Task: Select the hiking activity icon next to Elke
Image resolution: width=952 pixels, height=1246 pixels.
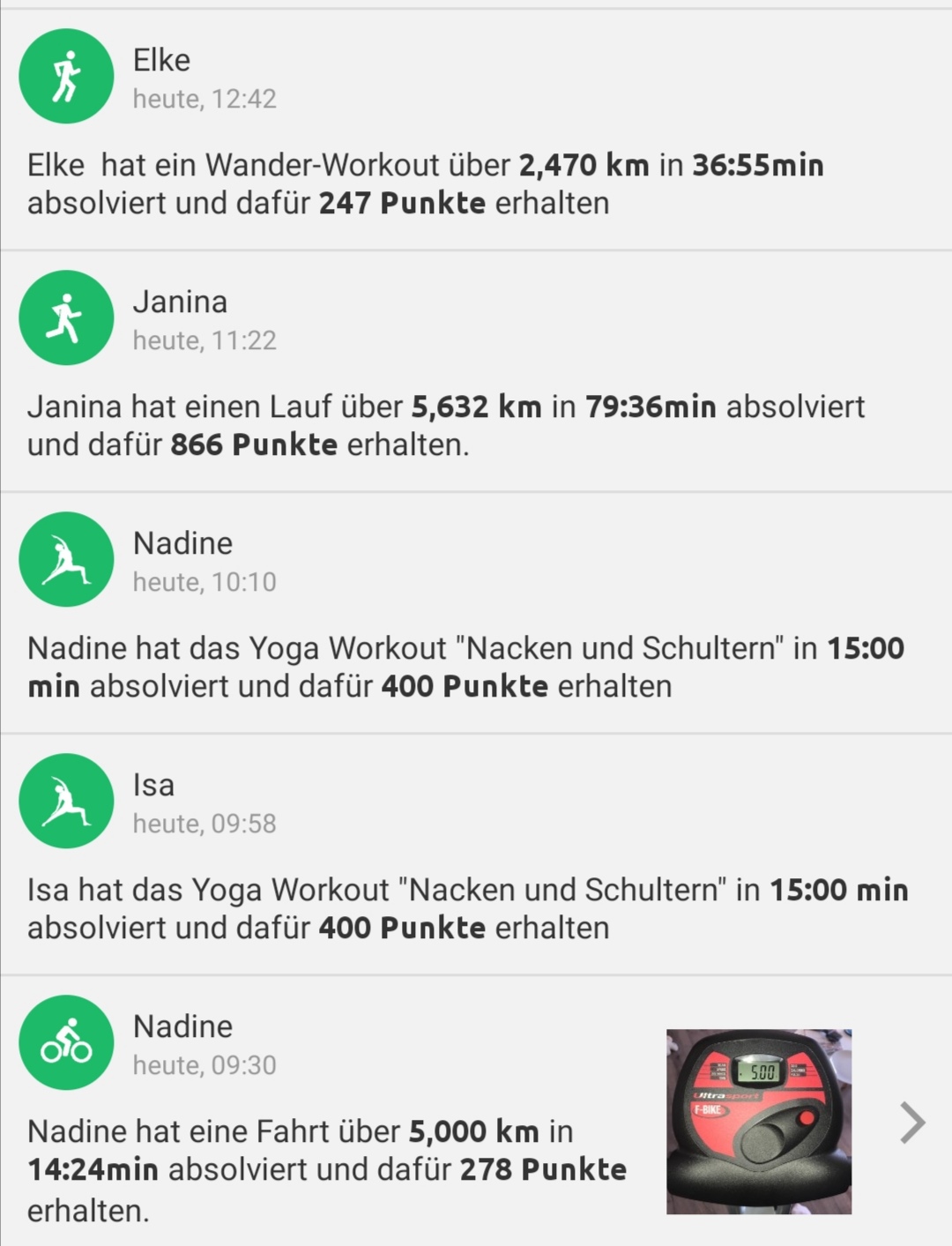Action: pyautogui.click(x=66, y=76)
